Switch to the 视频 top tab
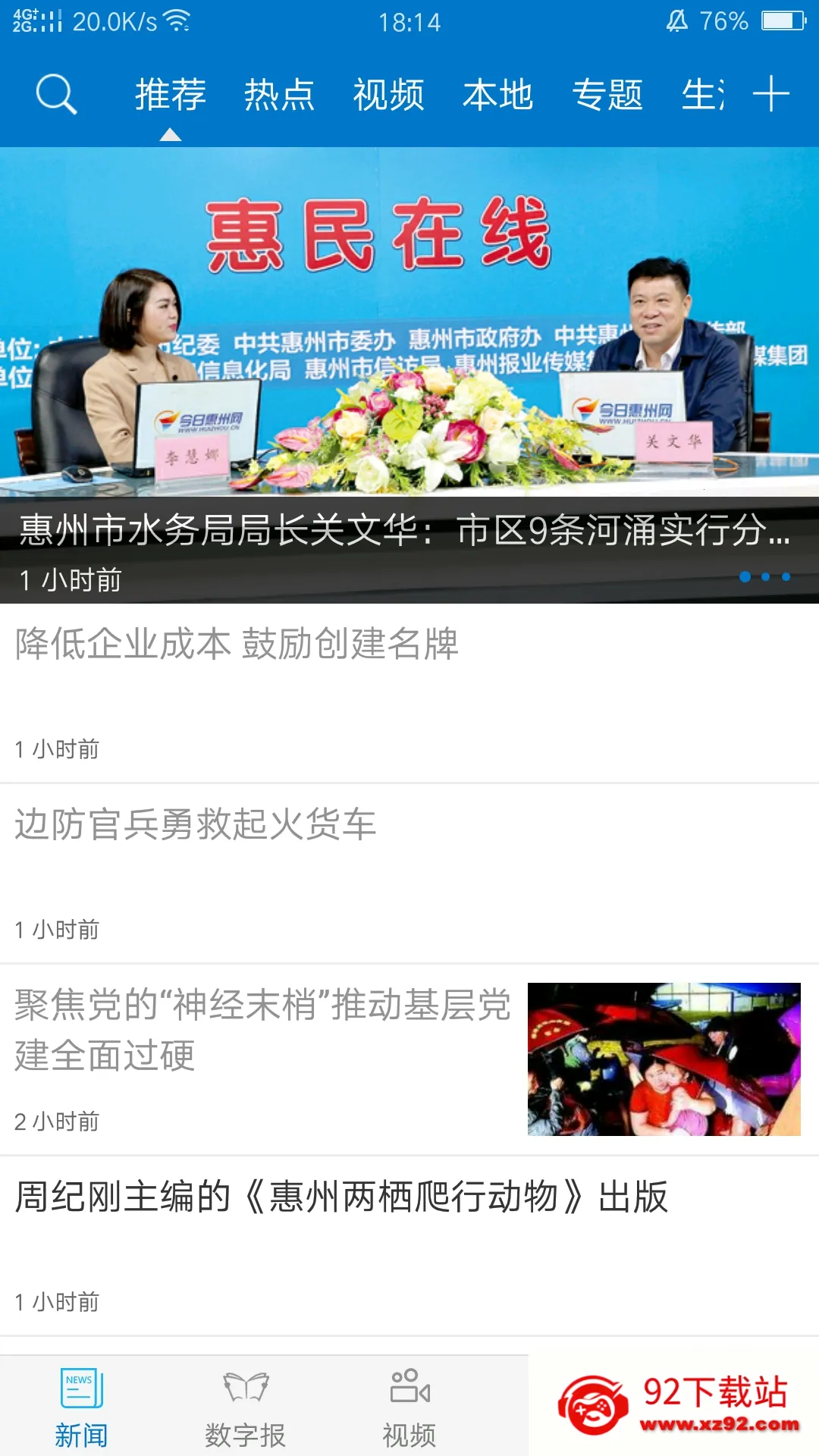 (389, 95)
